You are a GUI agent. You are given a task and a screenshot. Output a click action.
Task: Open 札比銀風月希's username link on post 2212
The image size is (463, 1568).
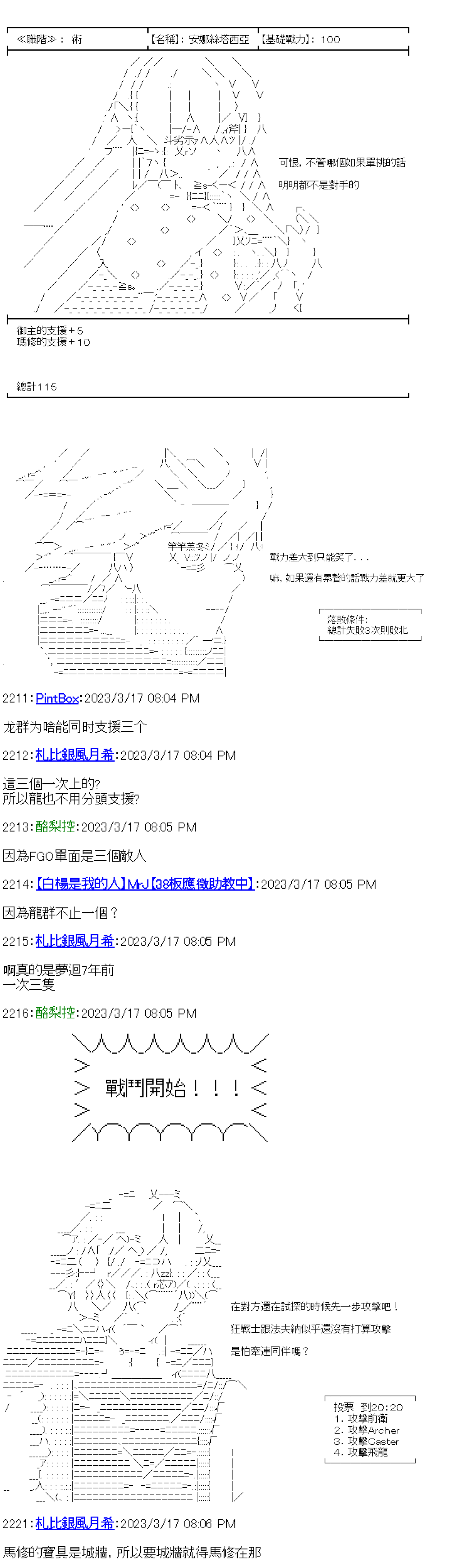75,755
